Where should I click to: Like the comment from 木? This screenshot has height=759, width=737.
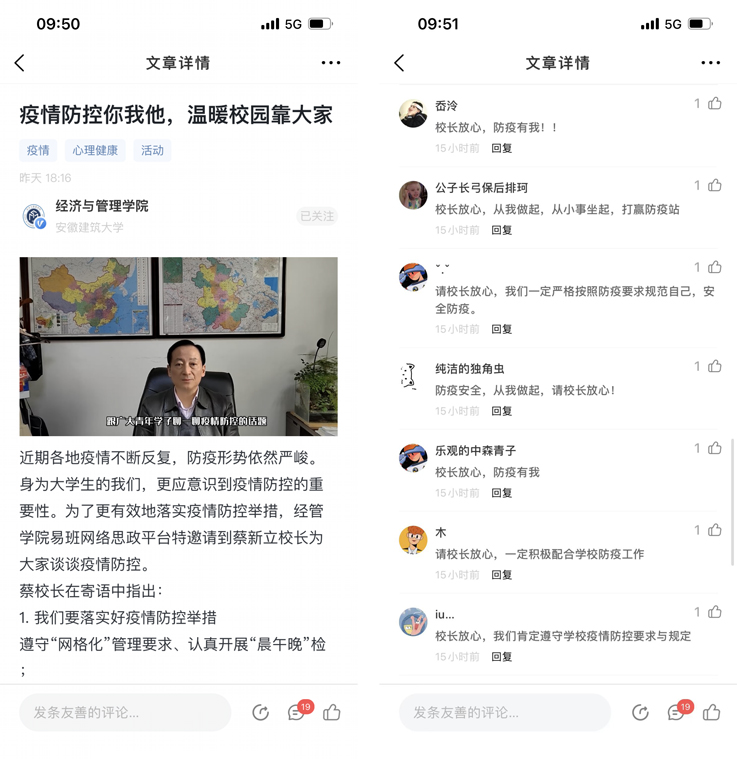click(x=714, y=531)
